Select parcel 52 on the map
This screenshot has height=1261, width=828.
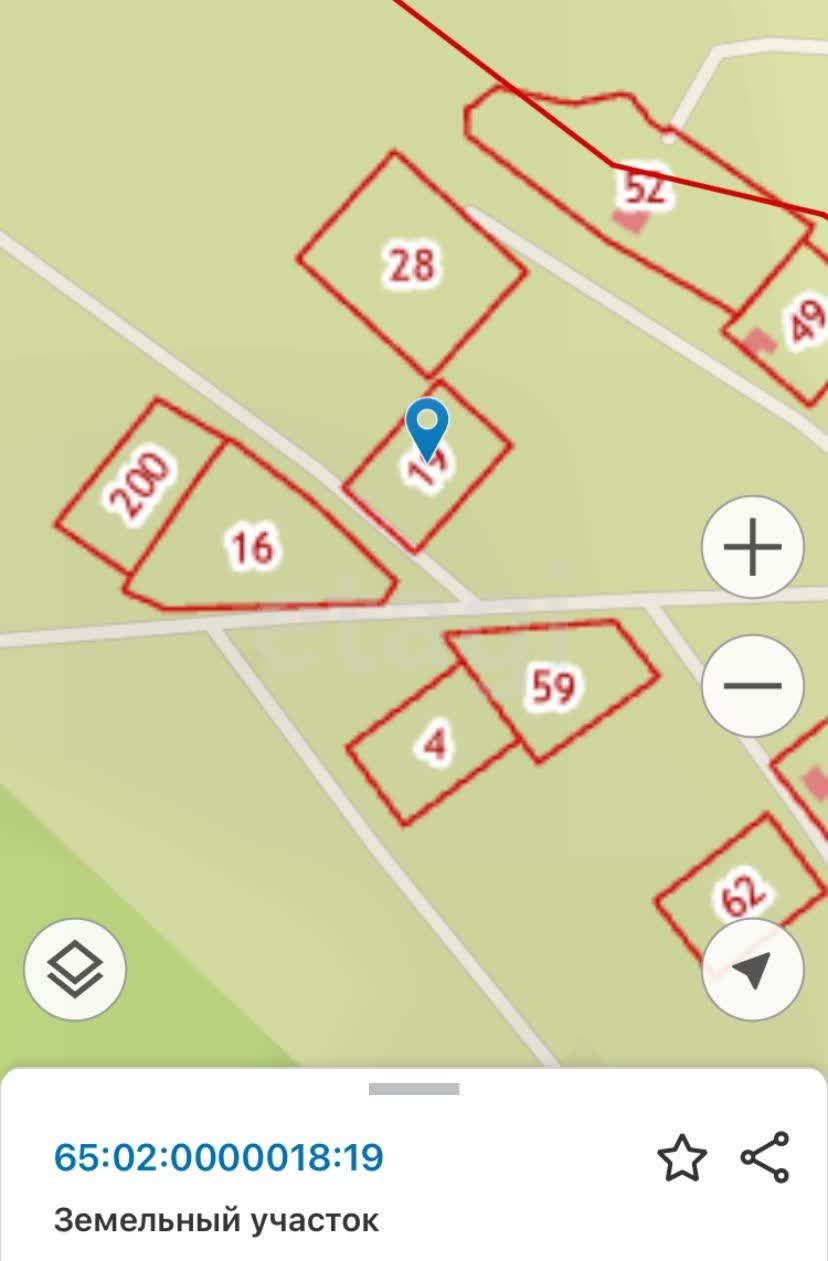pos(643,188)
